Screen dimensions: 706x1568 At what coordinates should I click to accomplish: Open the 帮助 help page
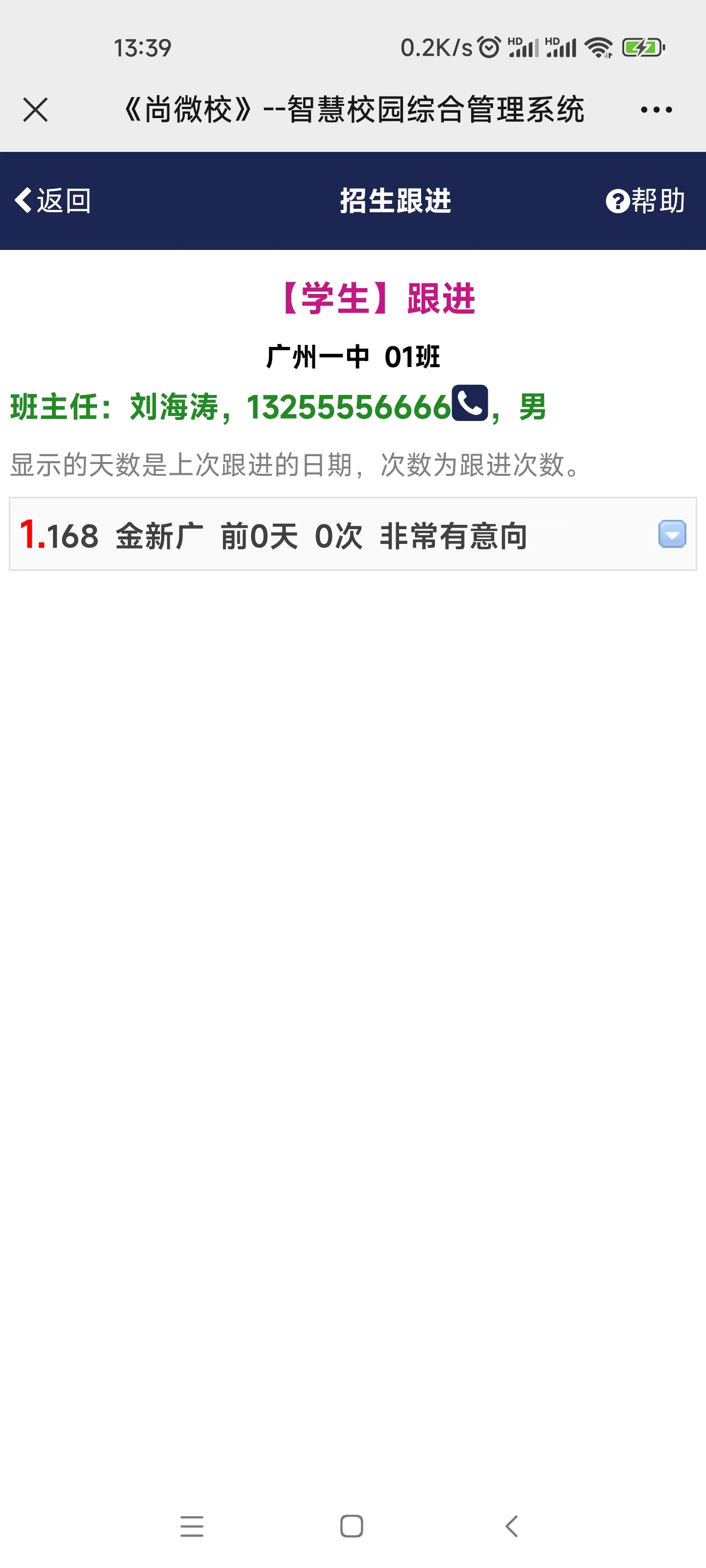click(x=646, y=200)
